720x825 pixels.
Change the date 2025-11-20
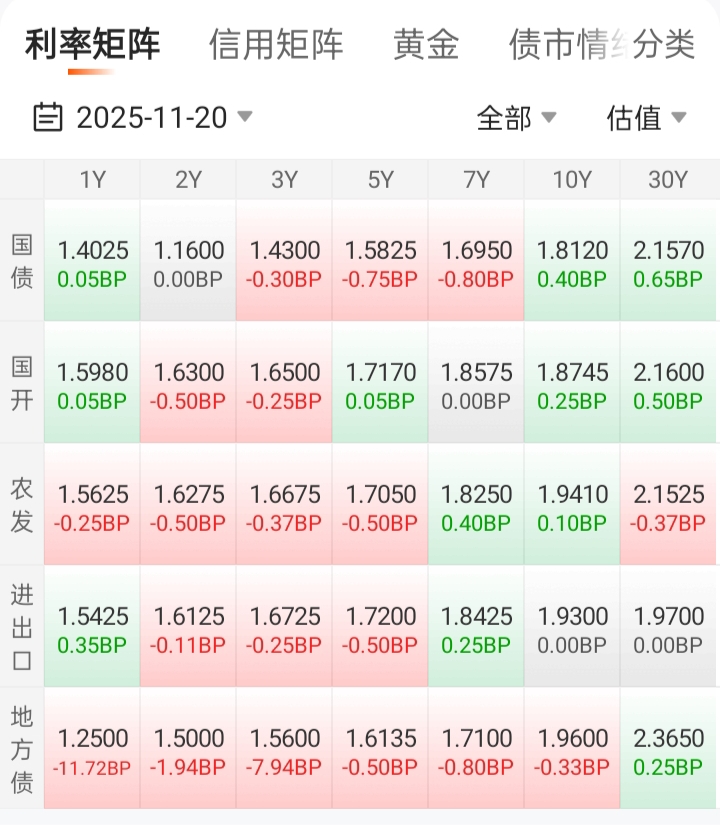(144, 118)
